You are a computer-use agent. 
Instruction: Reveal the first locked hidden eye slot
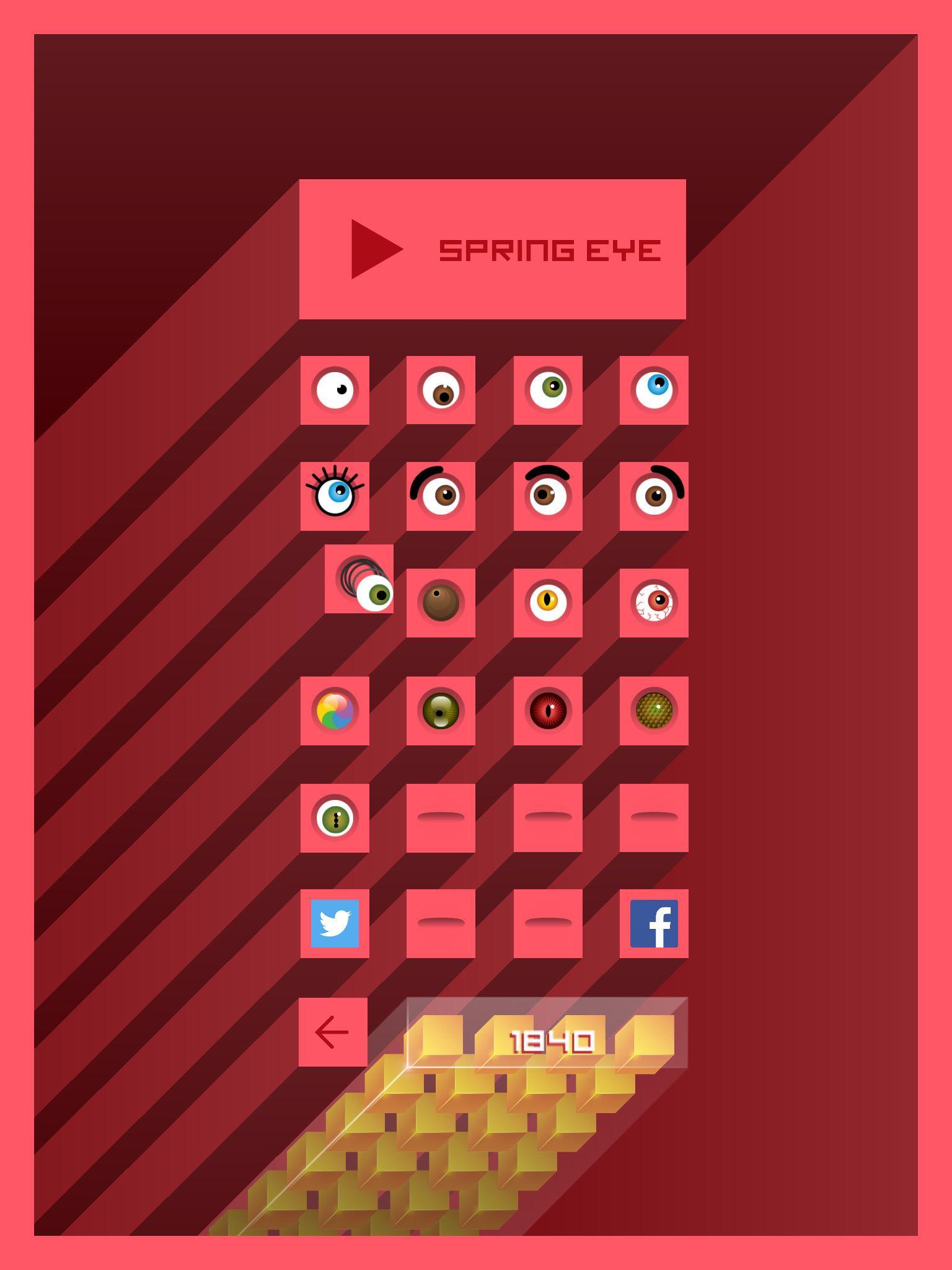441,819
